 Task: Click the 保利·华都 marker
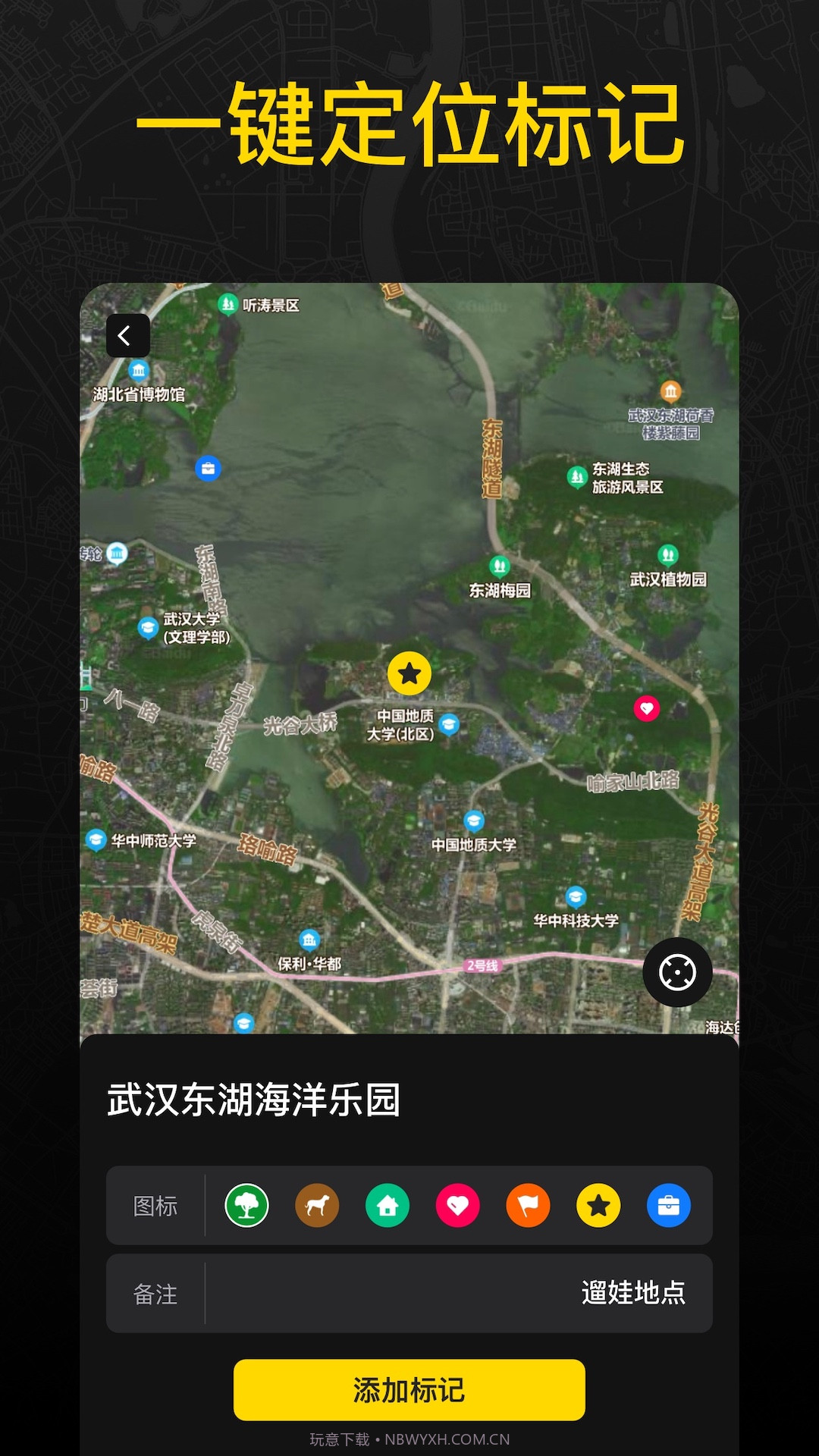(309, 940)
